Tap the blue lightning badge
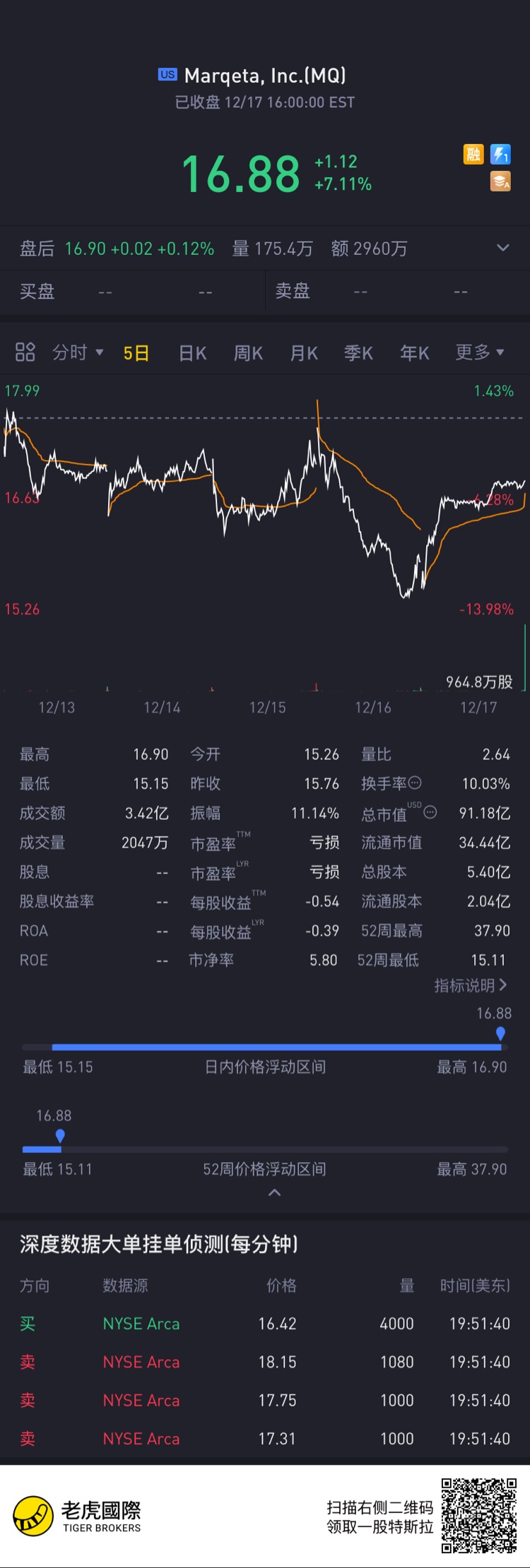 tap(500, 154)
